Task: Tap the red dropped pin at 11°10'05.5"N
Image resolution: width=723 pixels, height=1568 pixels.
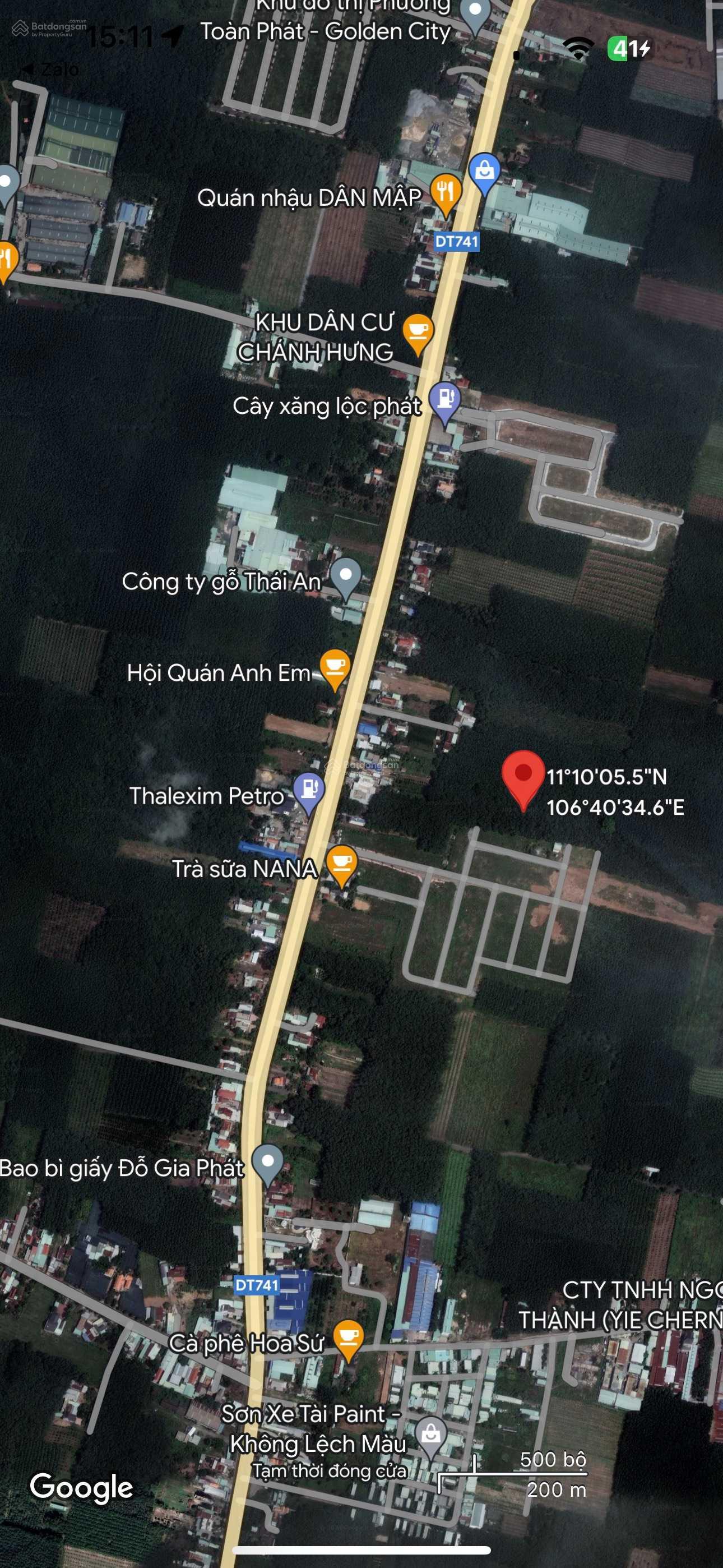Action: coord(523,776)
